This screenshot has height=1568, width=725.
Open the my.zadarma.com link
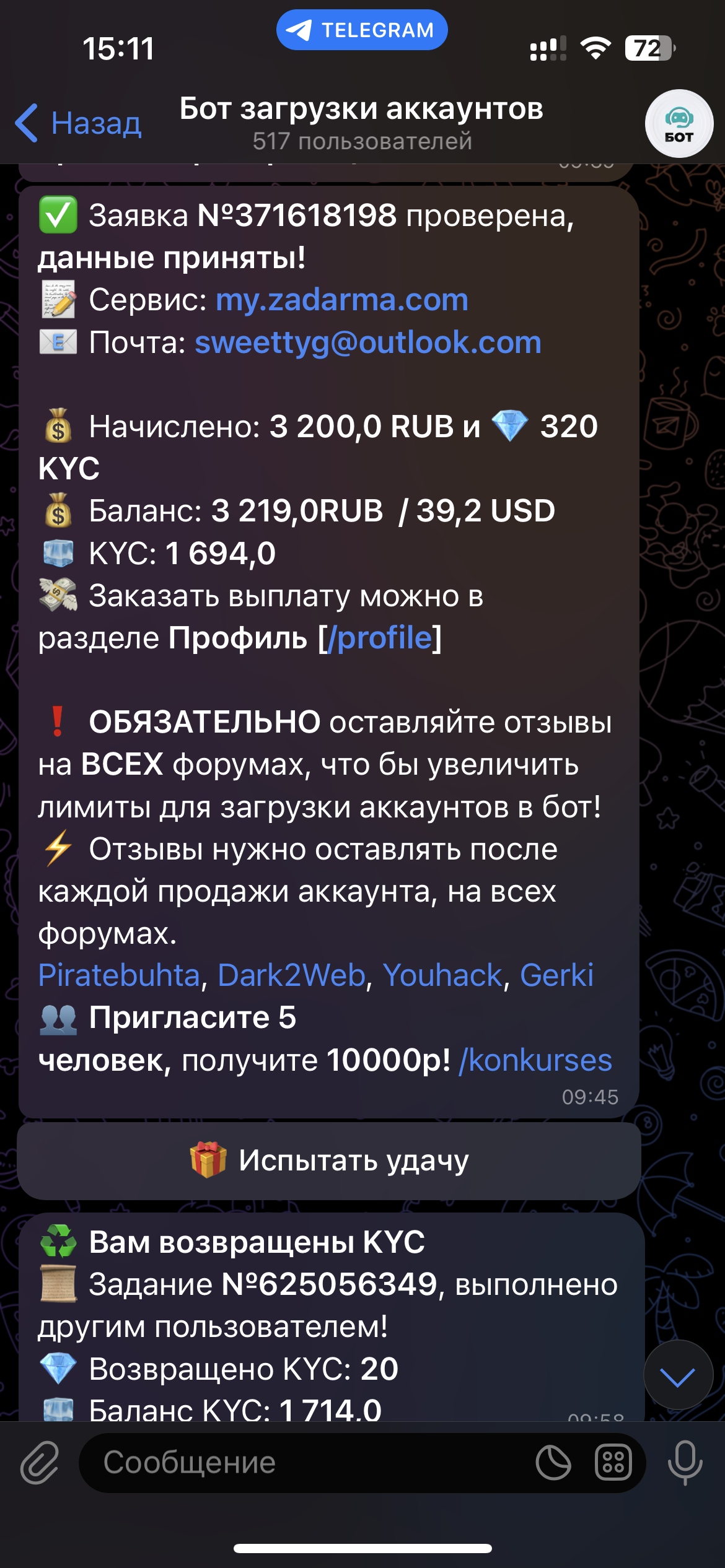click(x=342, y=300)
